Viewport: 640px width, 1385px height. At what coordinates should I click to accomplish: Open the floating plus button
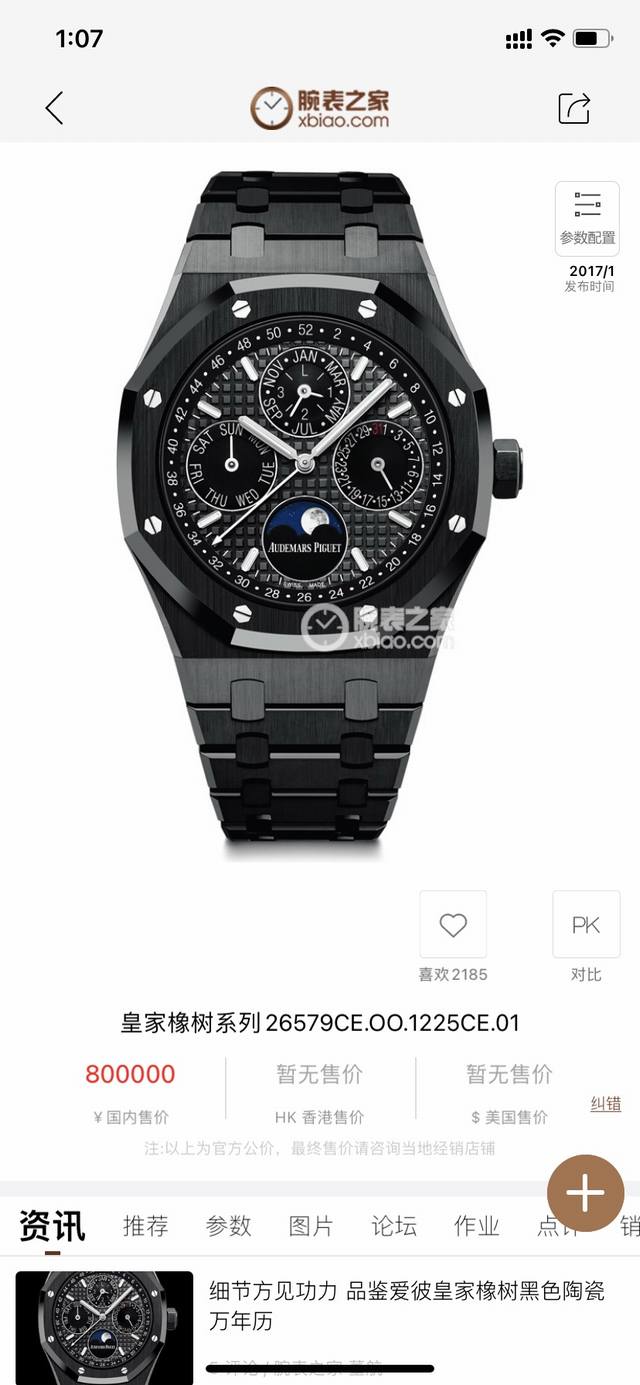click(x=586, y=1193)
